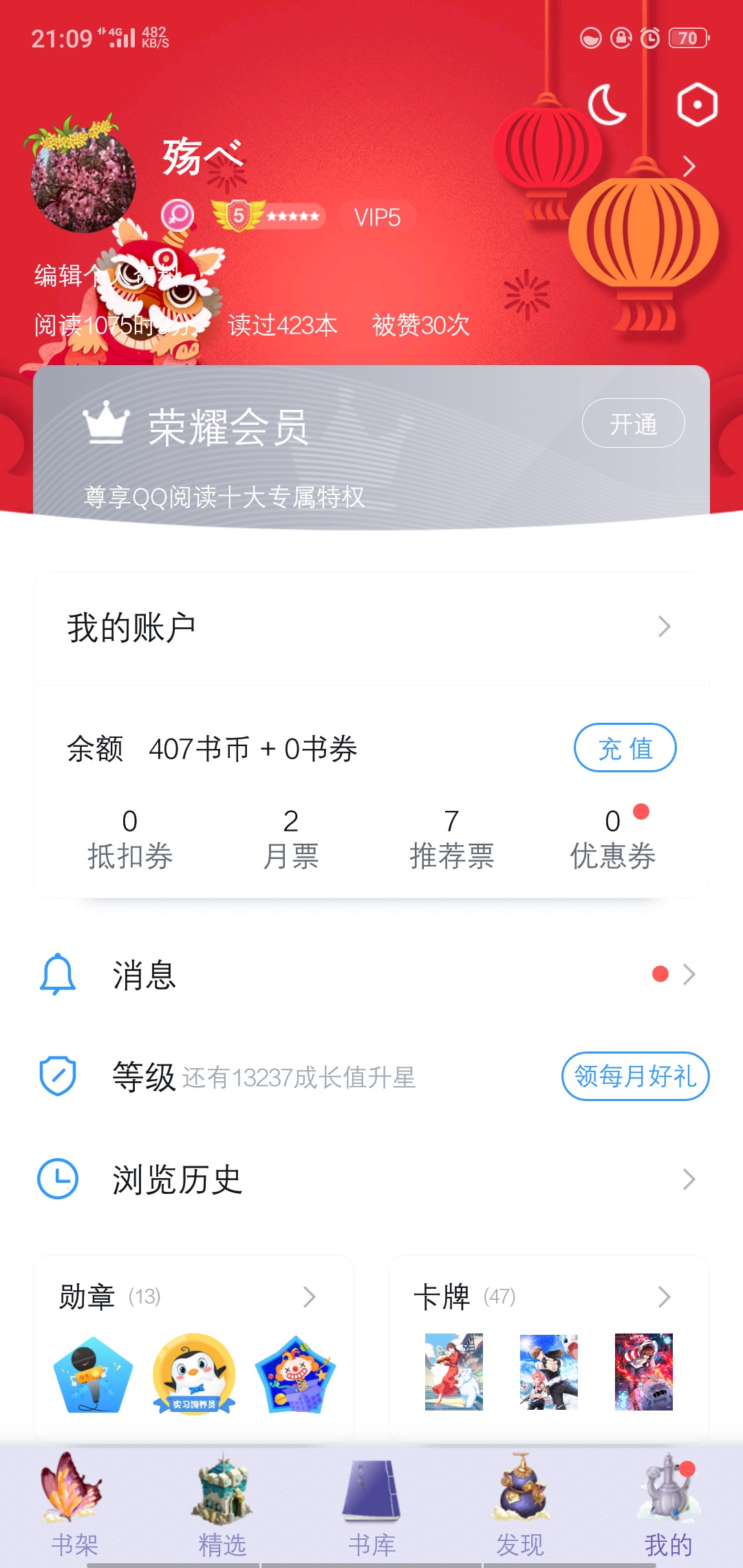
Task: Open 浏览历史 browsing history
Action: pyautogui.click(x=371, y=1179)
